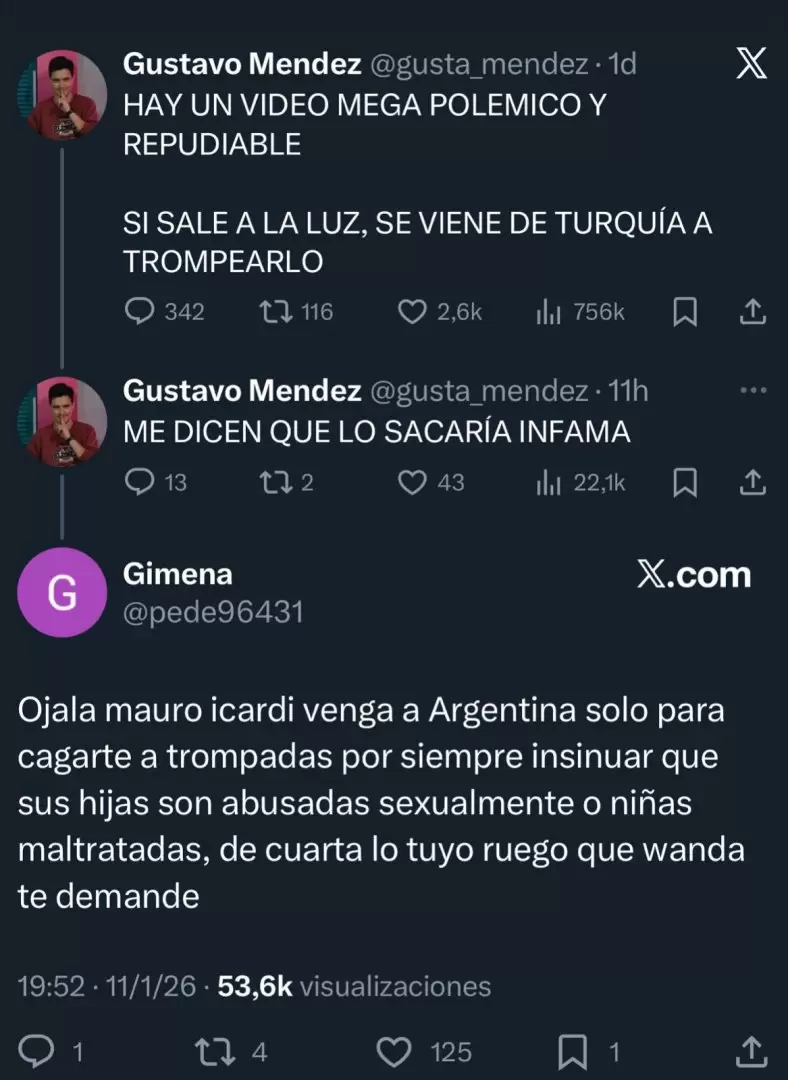Screen dimensions: 788x1080
Task: Open view analytics on the second tweet
Action: [x=548, y=483]
